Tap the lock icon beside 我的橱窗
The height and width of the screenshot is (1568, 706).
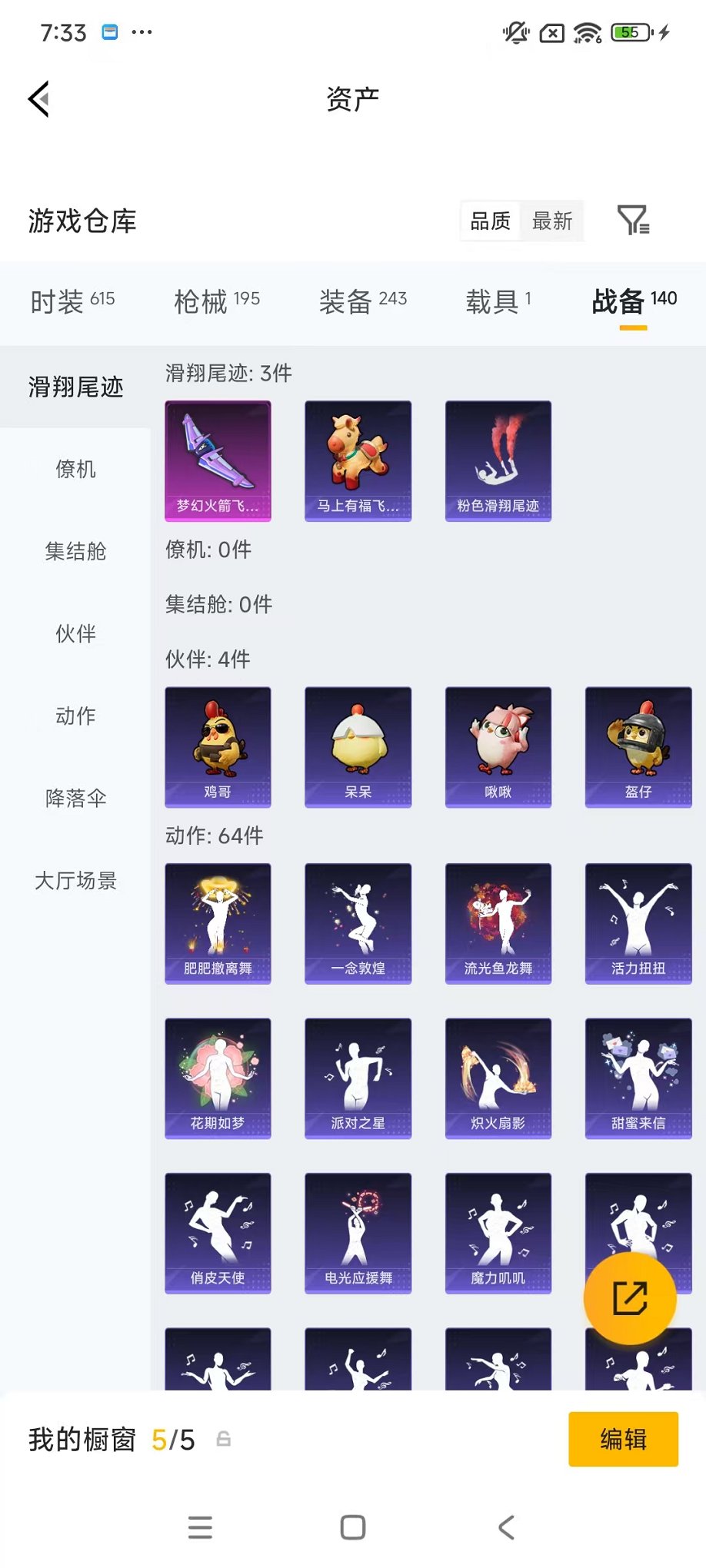click(x=225, y=1440)
